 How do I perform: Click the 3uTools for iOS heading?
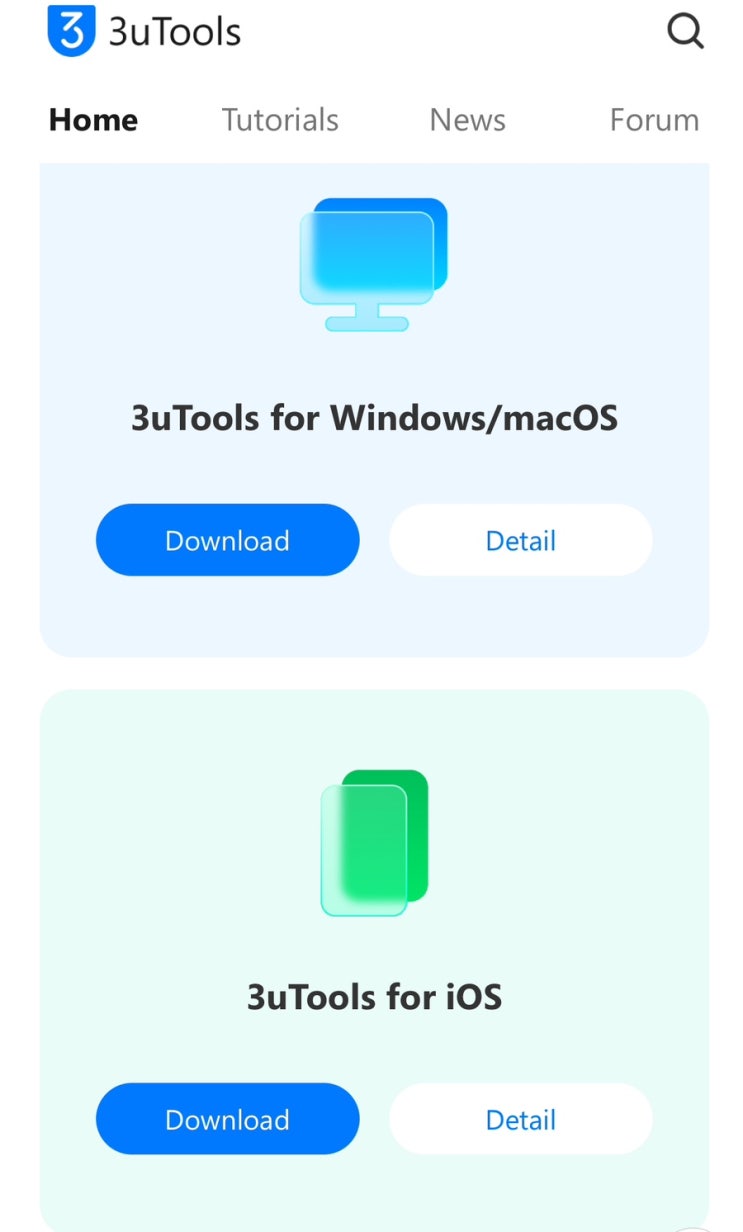pyautogui.click(x=374, y=997)
